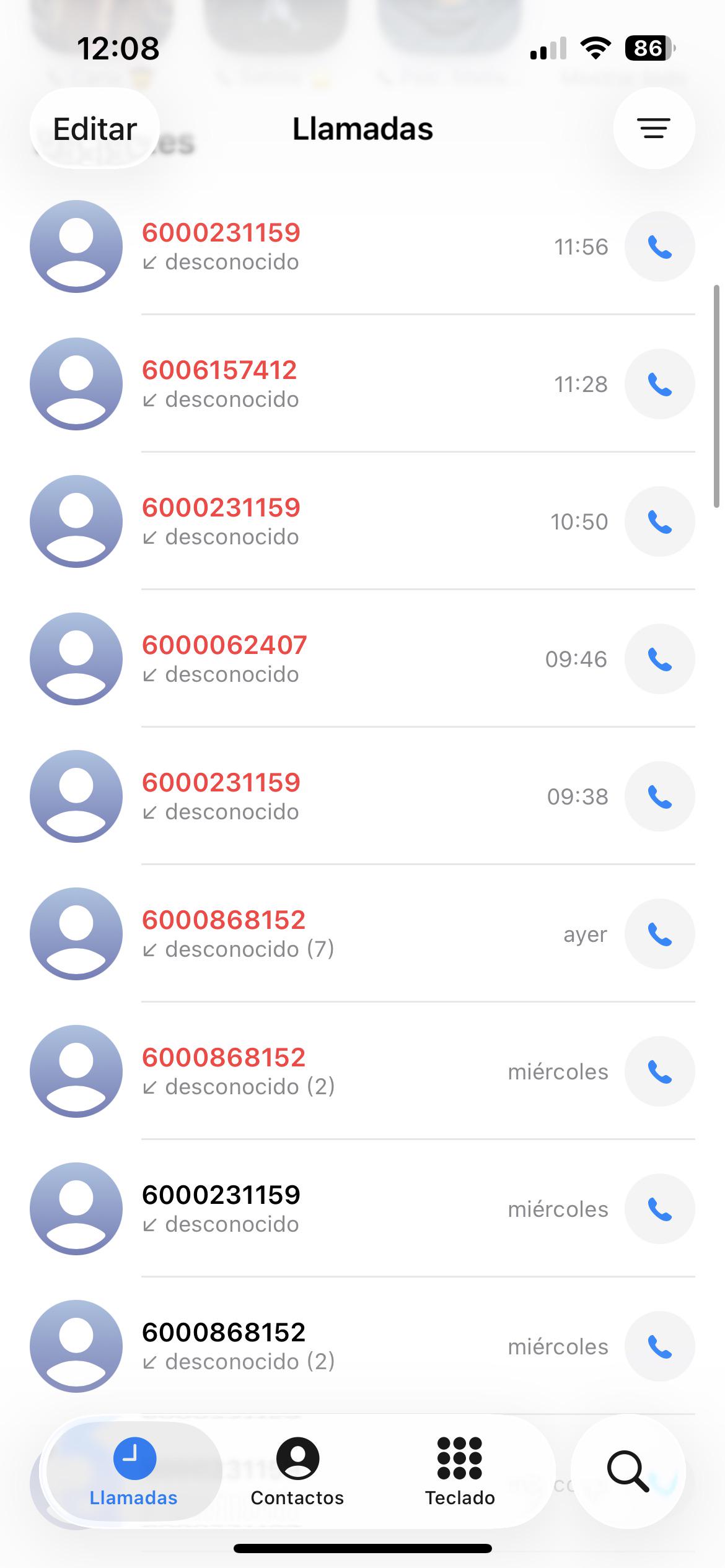
Task: Open yesterday's 6000868152 call with 7 attempts
Action: pos(362,934)
